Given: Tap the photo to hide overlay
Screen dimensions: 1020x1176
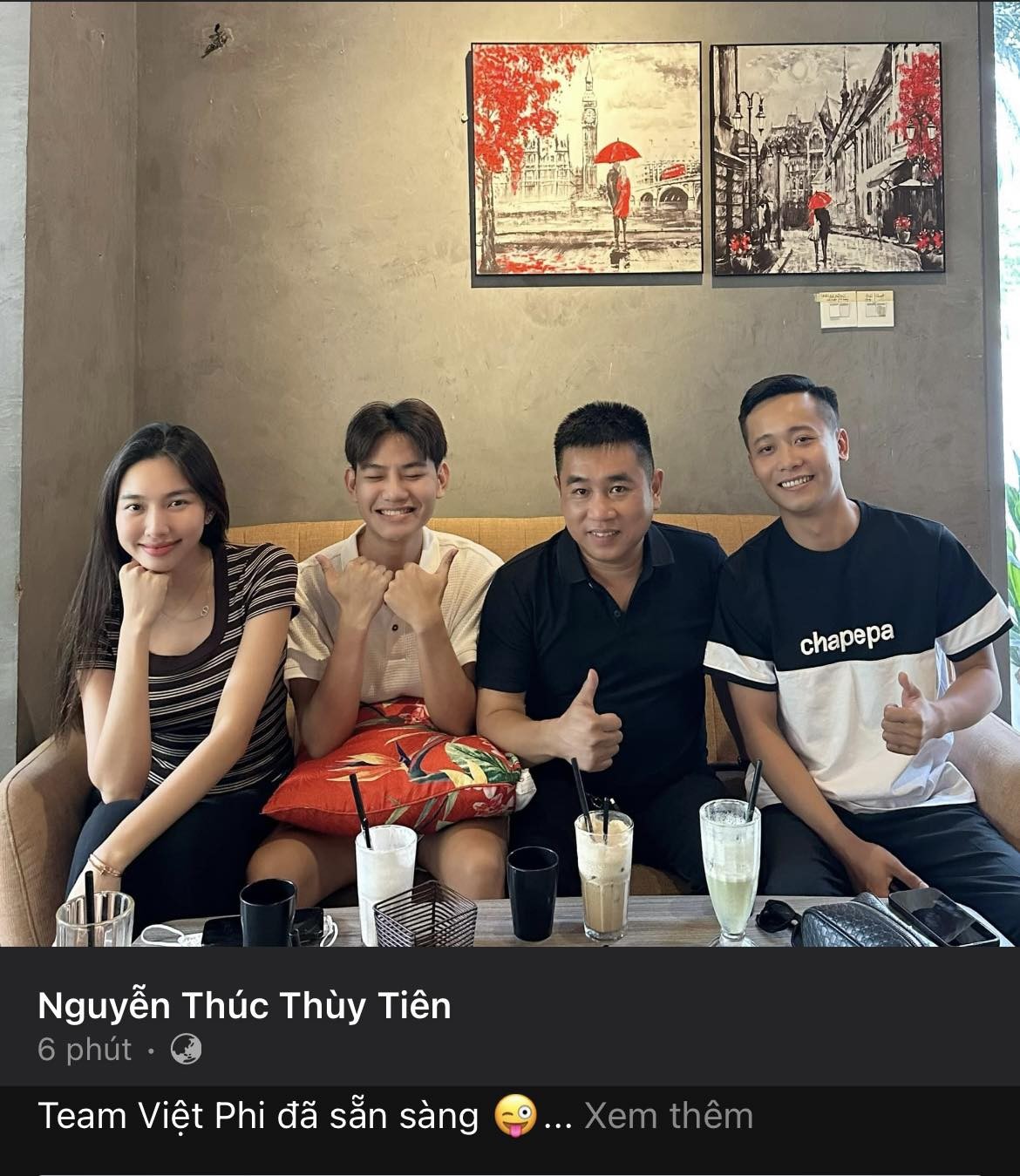Looking at the screenshot, I should pyautogui.click(x=510, y=471).
